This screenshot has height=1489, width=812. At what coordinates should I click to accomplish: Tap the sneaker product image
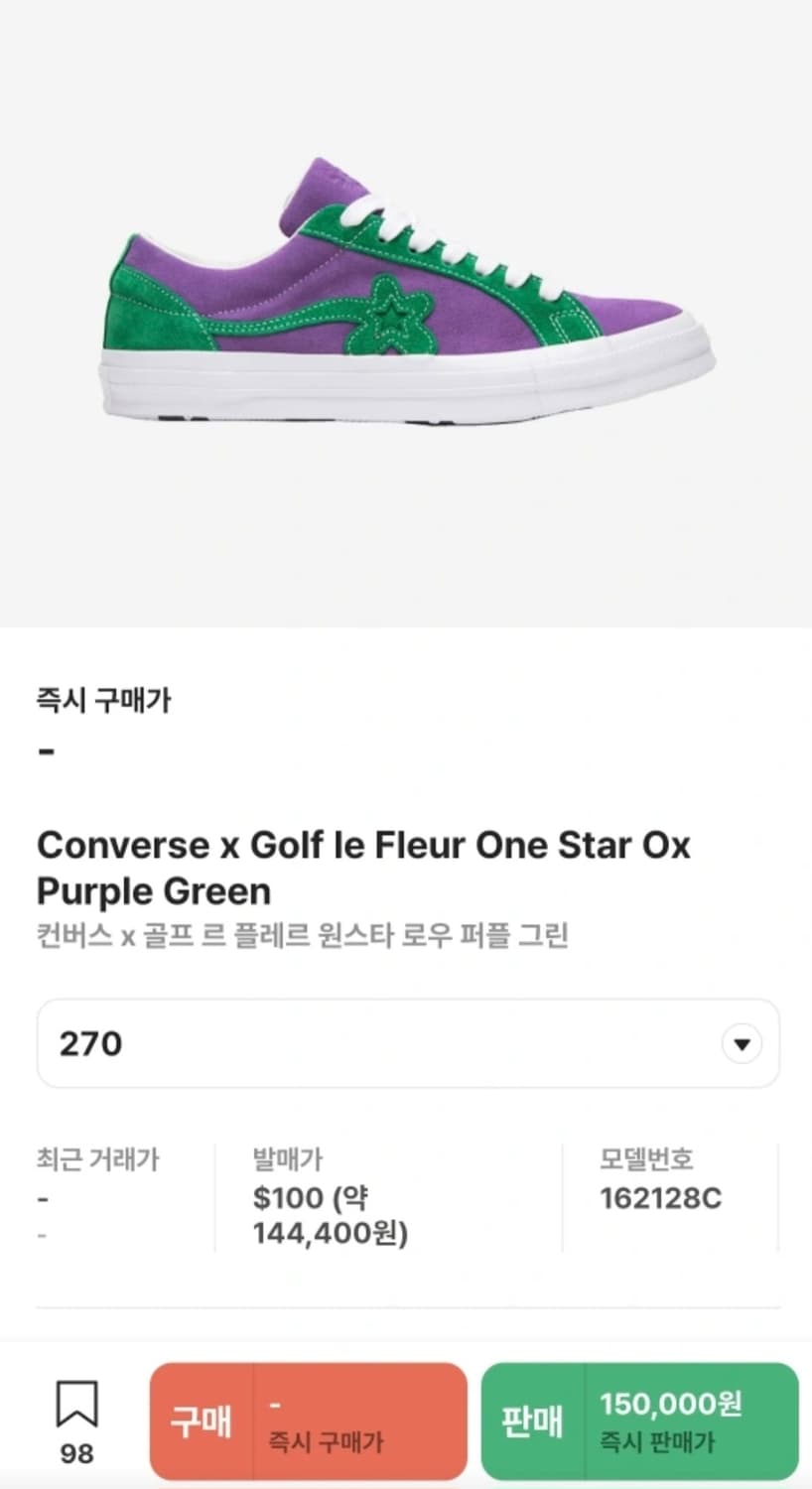(406, 298)
